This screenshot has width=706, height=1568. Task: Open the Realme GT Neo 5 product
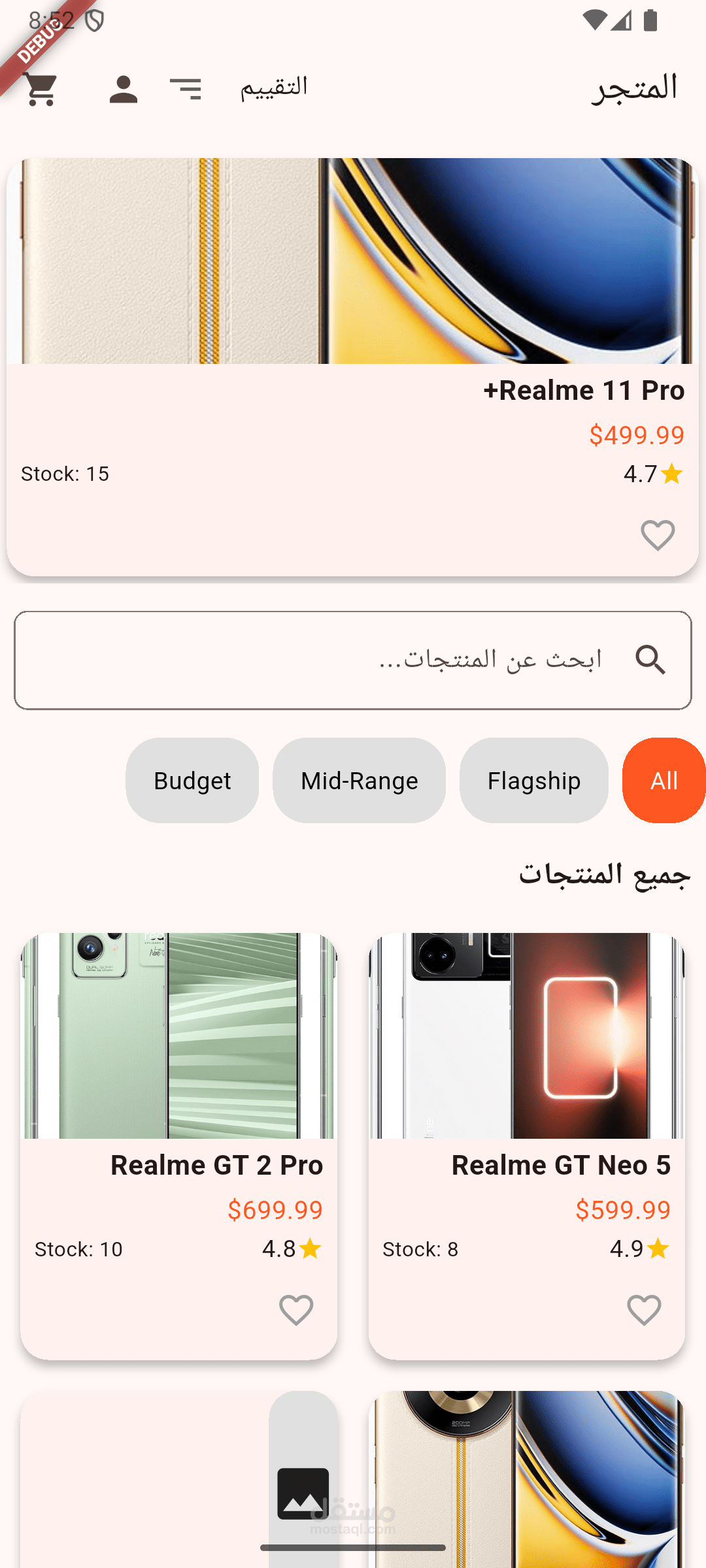tap(526, 1146)
